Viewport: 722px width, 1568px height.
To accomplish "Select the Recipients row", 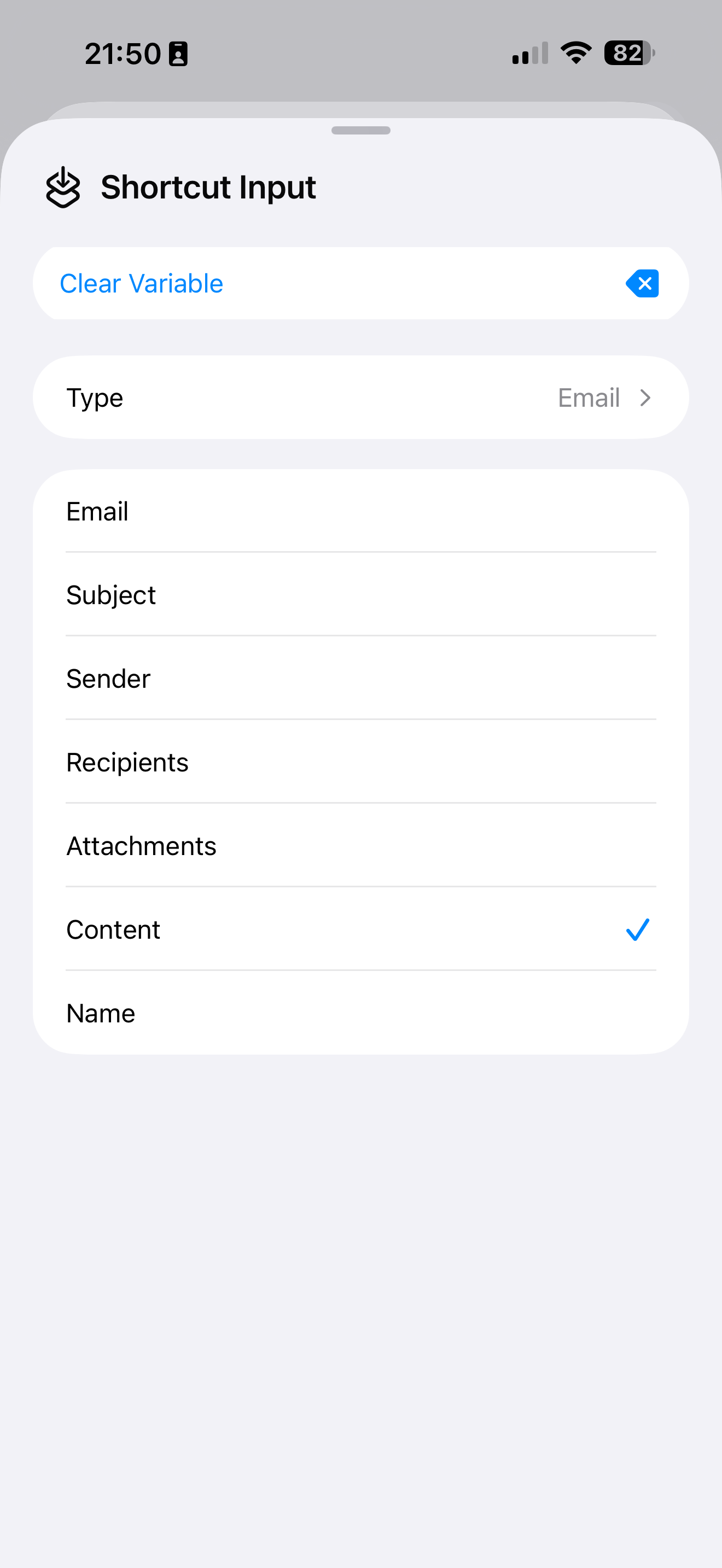I will coord(127,762).
